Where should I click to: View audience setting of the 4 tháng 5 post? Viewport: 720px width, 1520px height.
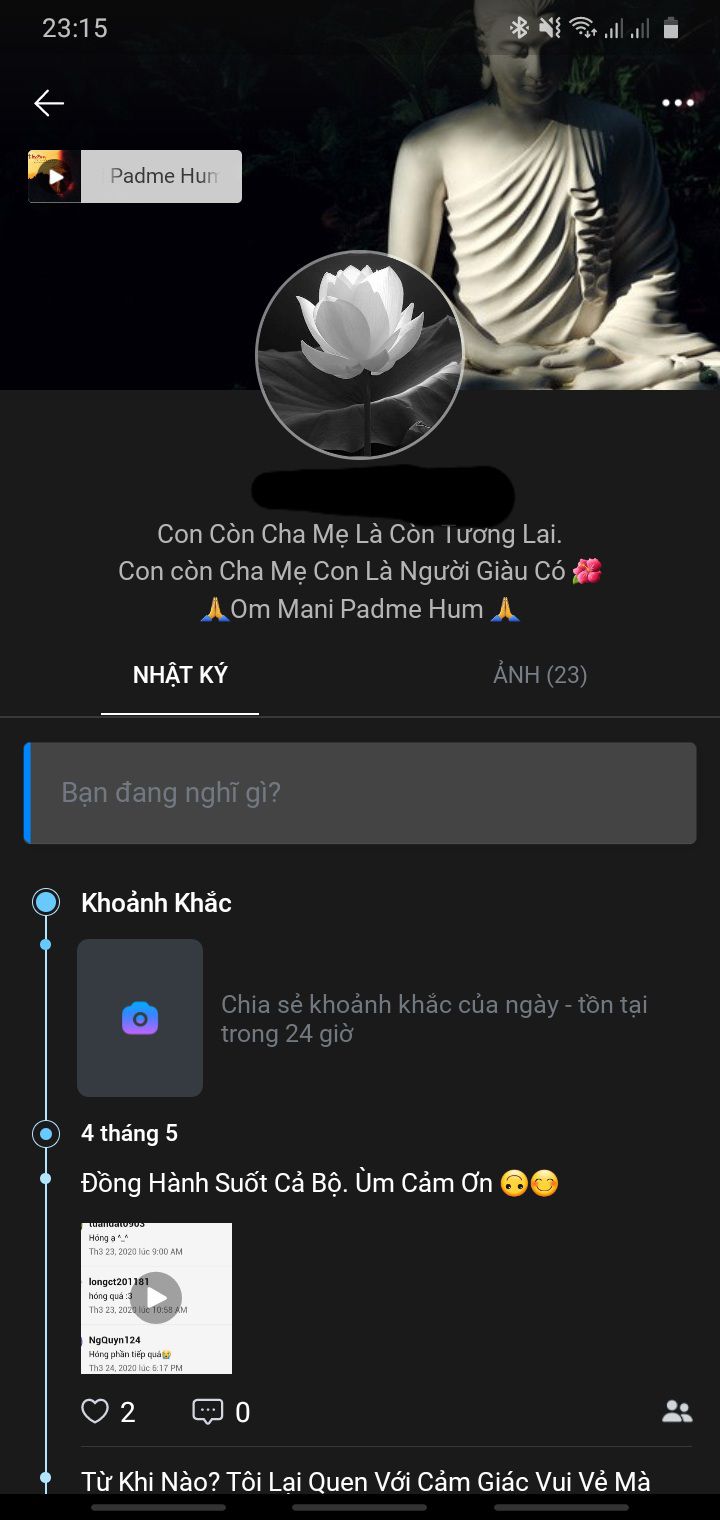pos(677,1411)
